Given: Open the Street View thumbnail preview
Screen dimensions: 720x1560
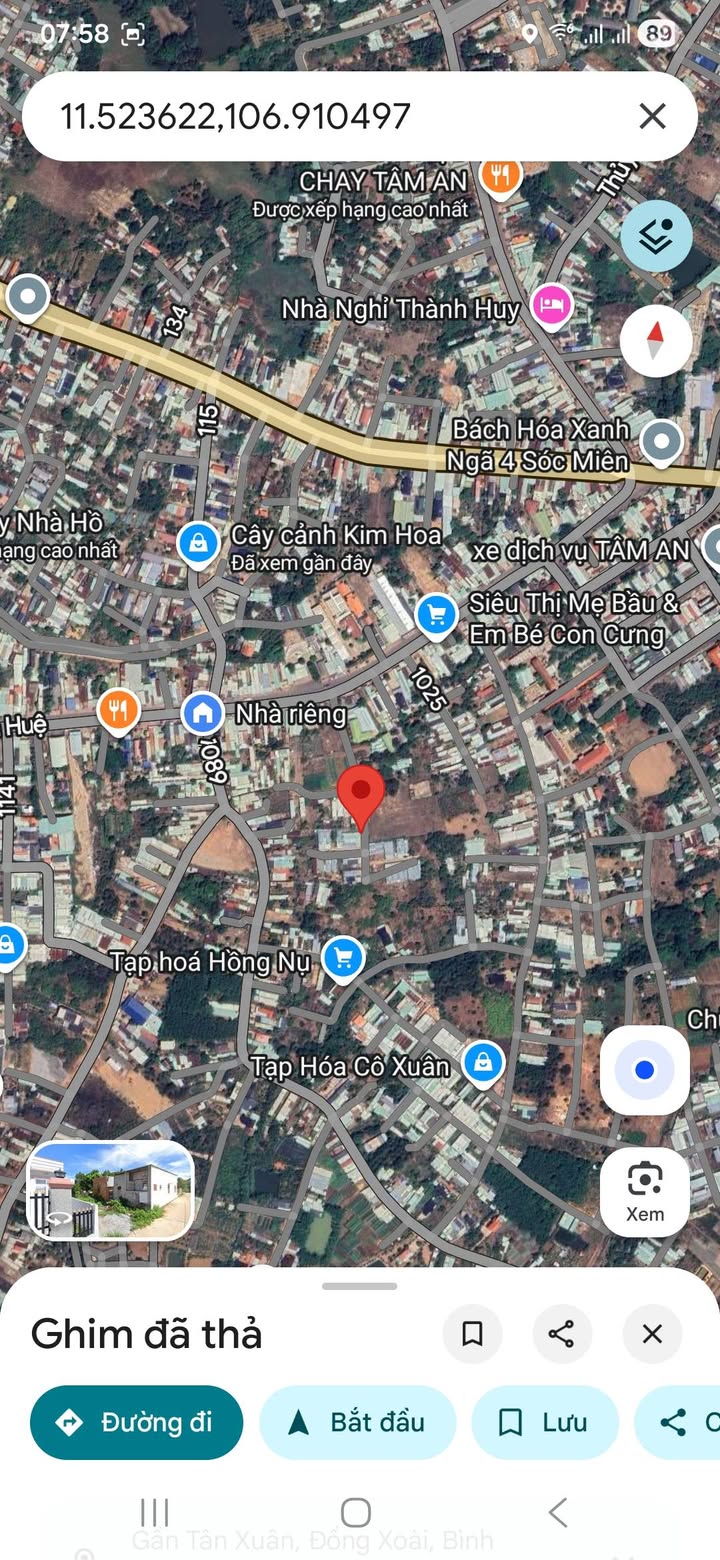Looking at the screenshot, I should click(x=110, y=1190).
